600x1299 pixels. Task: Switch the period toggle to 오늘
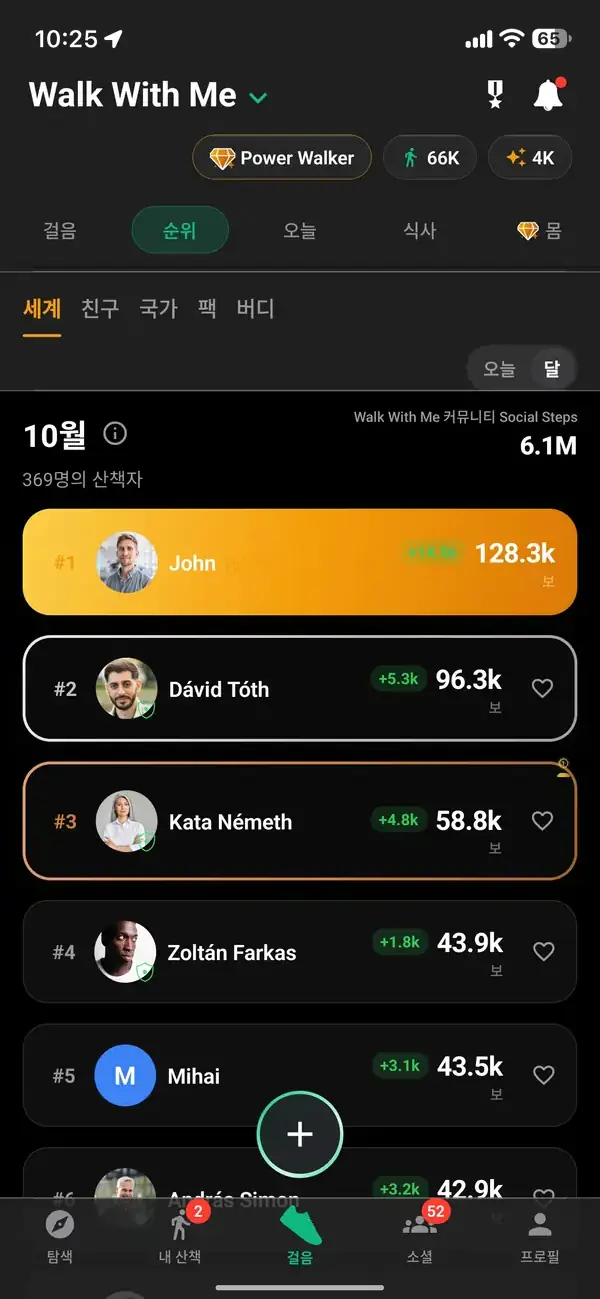pos(499,369)
